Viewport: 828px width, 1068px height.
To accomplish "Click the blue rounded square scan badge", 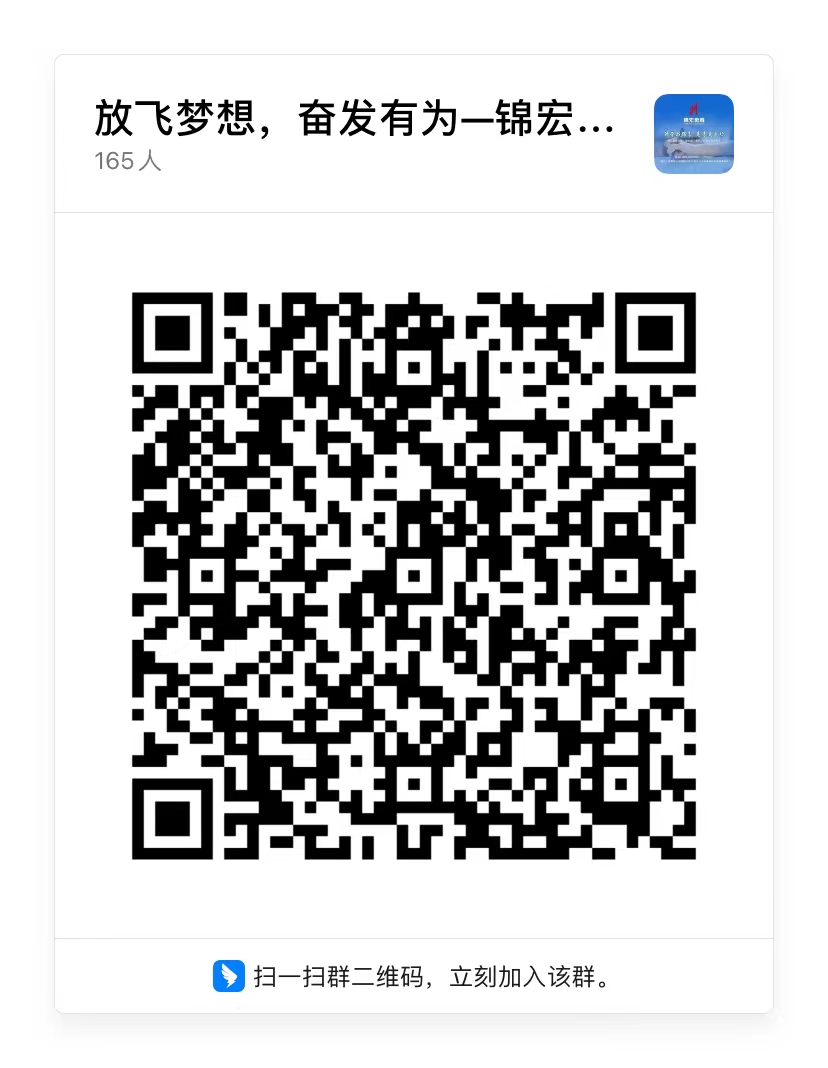I will [228, 975].
